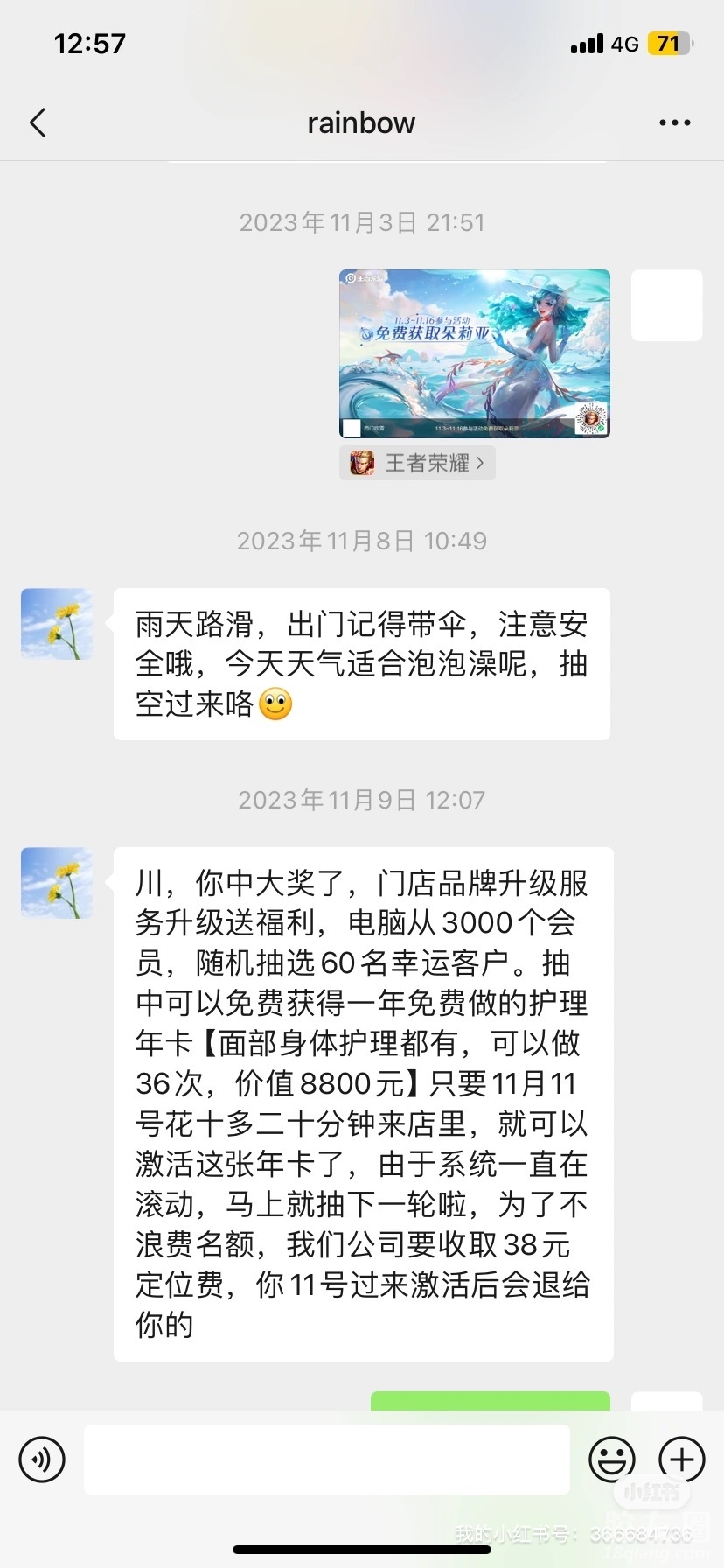Go back from the rainbow chat
This screenshot has height=1568, width=724.
click(x=38, y=123)
